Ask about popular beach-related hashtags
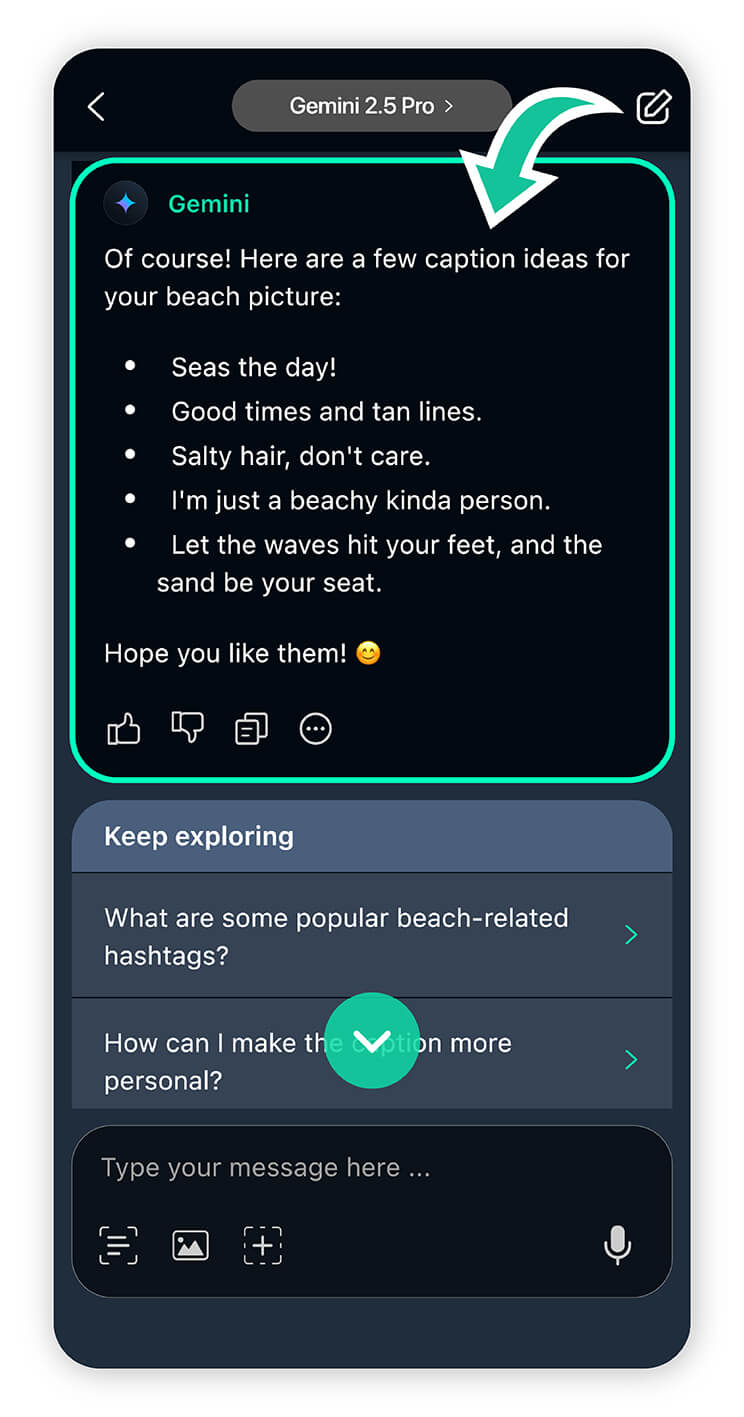The width and height of the screenshot is (744, 1417). pos(371,936)
